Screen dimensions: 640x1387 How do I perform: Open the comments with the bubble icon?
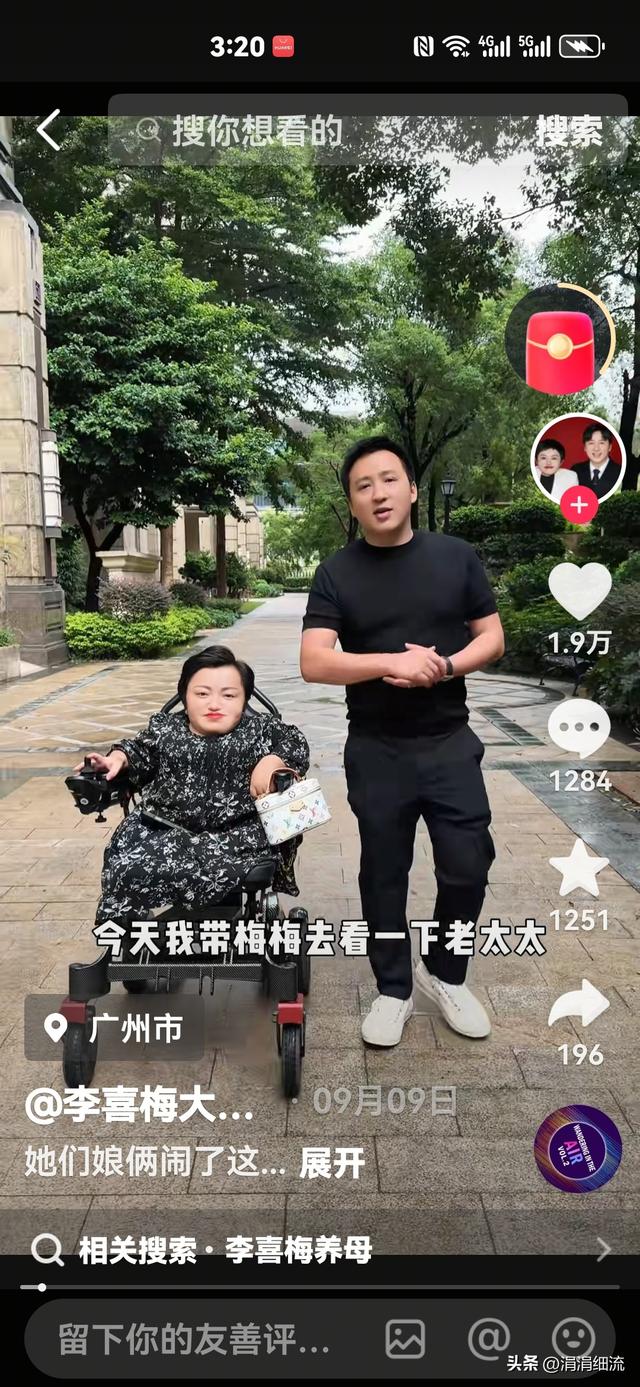tap(579, 727)
